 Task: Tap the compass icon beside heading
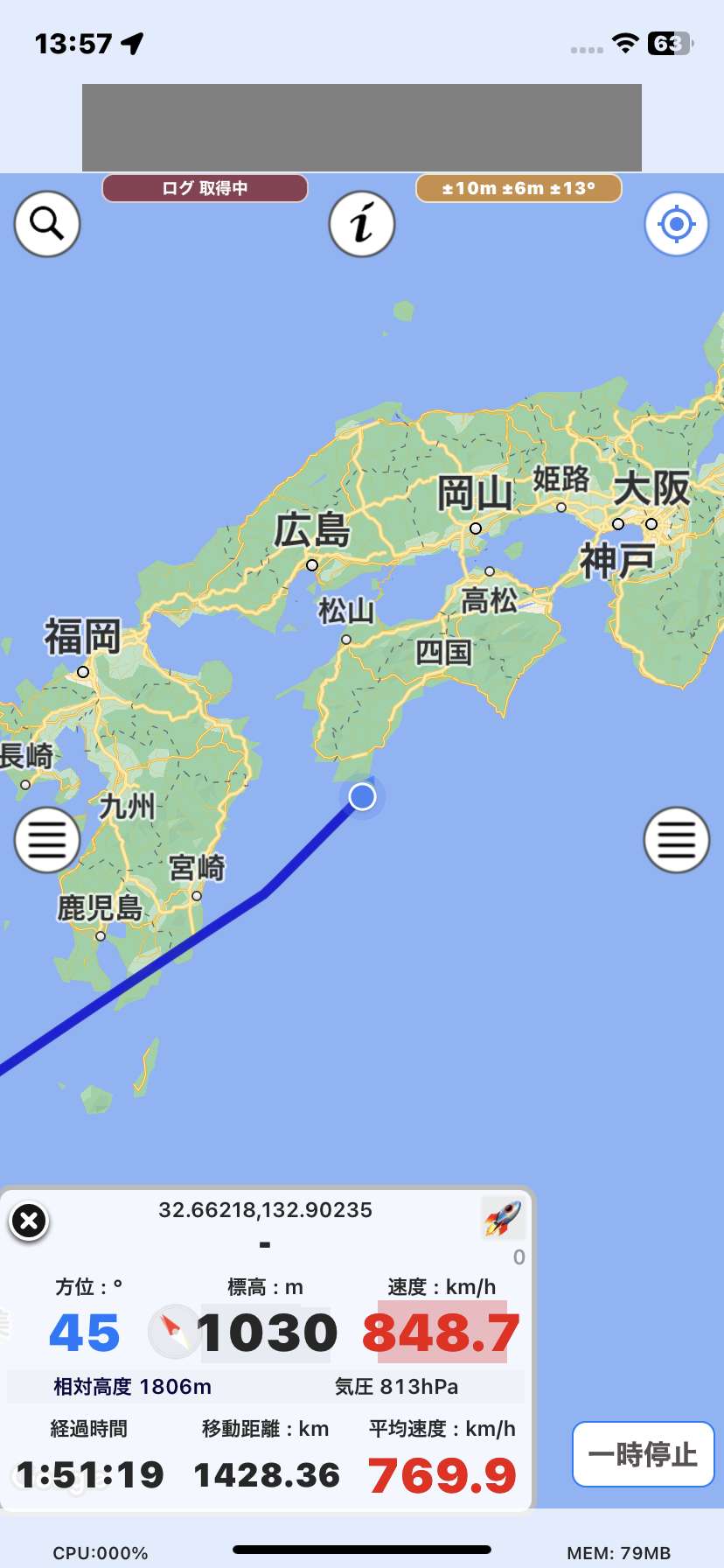(x=174, y=1332)
